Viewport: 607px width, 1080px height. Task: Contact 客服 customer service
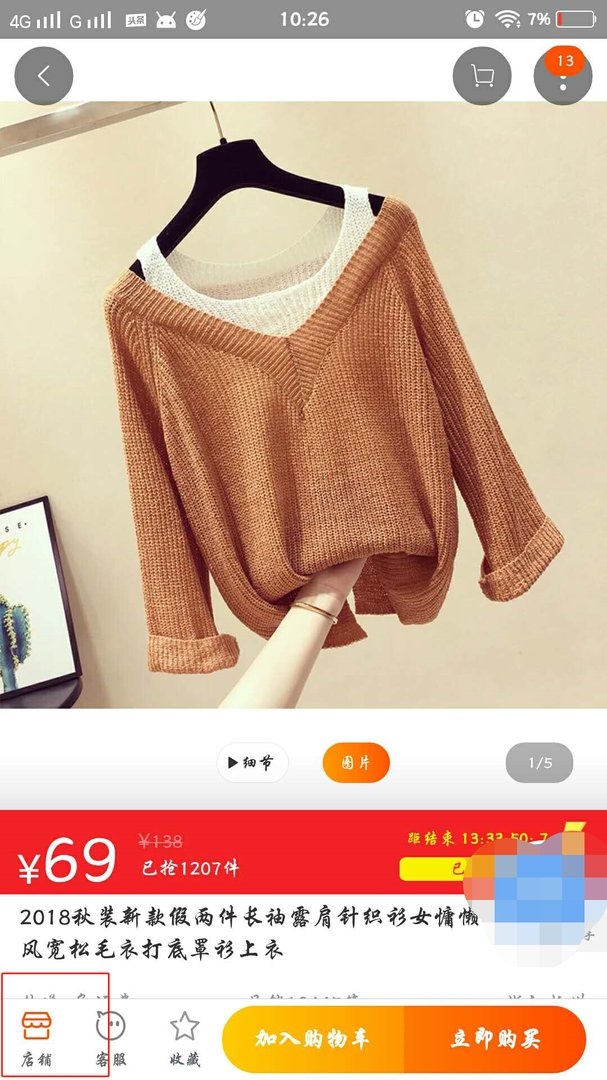pos(111,1039)
